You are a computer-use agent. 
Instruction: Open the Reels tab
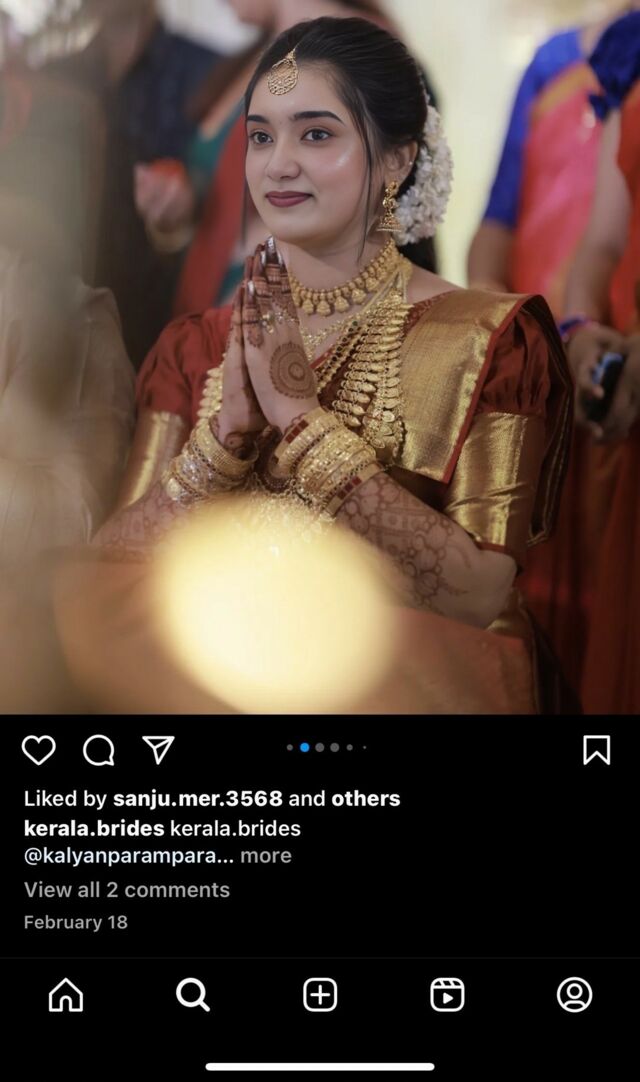tap(447, 995)
